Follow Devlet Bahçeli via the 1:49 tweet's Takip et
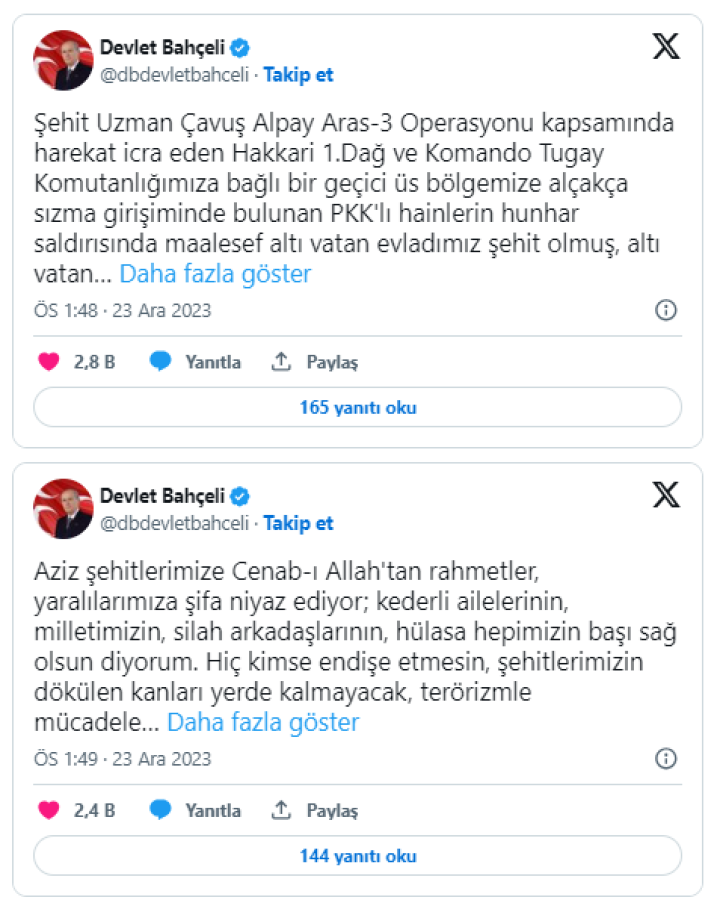This screenshot has height=900, width=720. pos(298,523)
